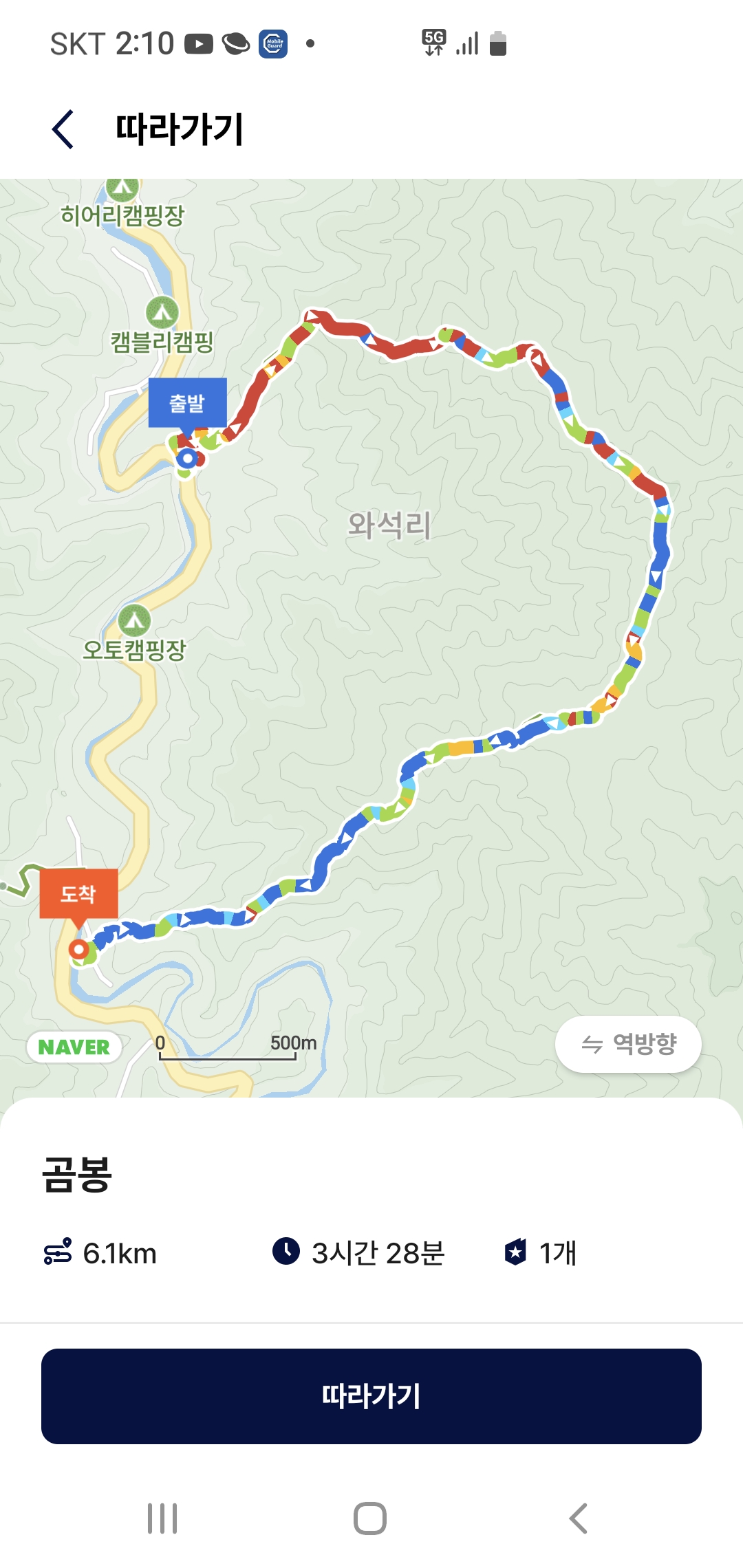Screen dimensions: 743x1568
Task: Tap the 역방향 reverse direction button
Action: click(628, 1044)
